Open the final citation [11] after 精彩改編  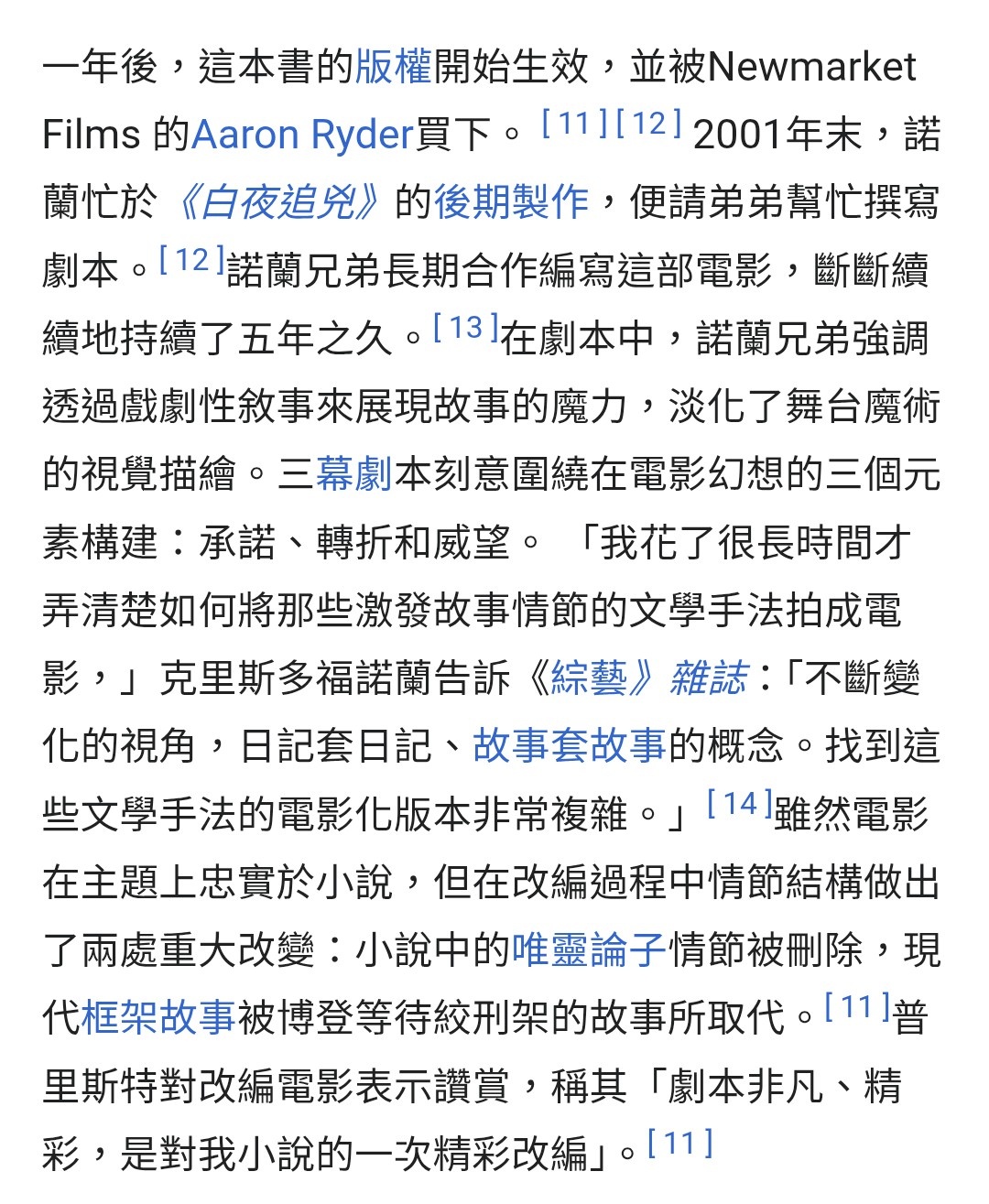679,1143
